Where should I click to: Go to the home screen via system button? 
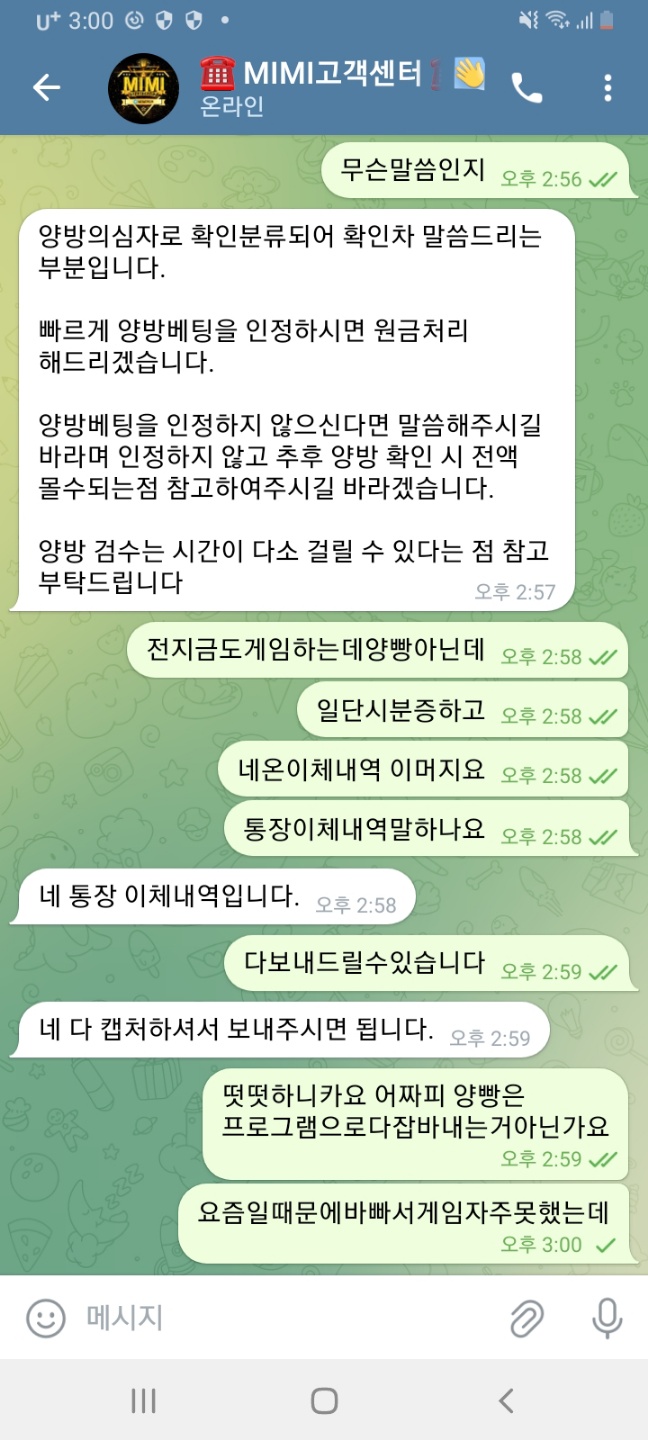tap(324, 1401)
